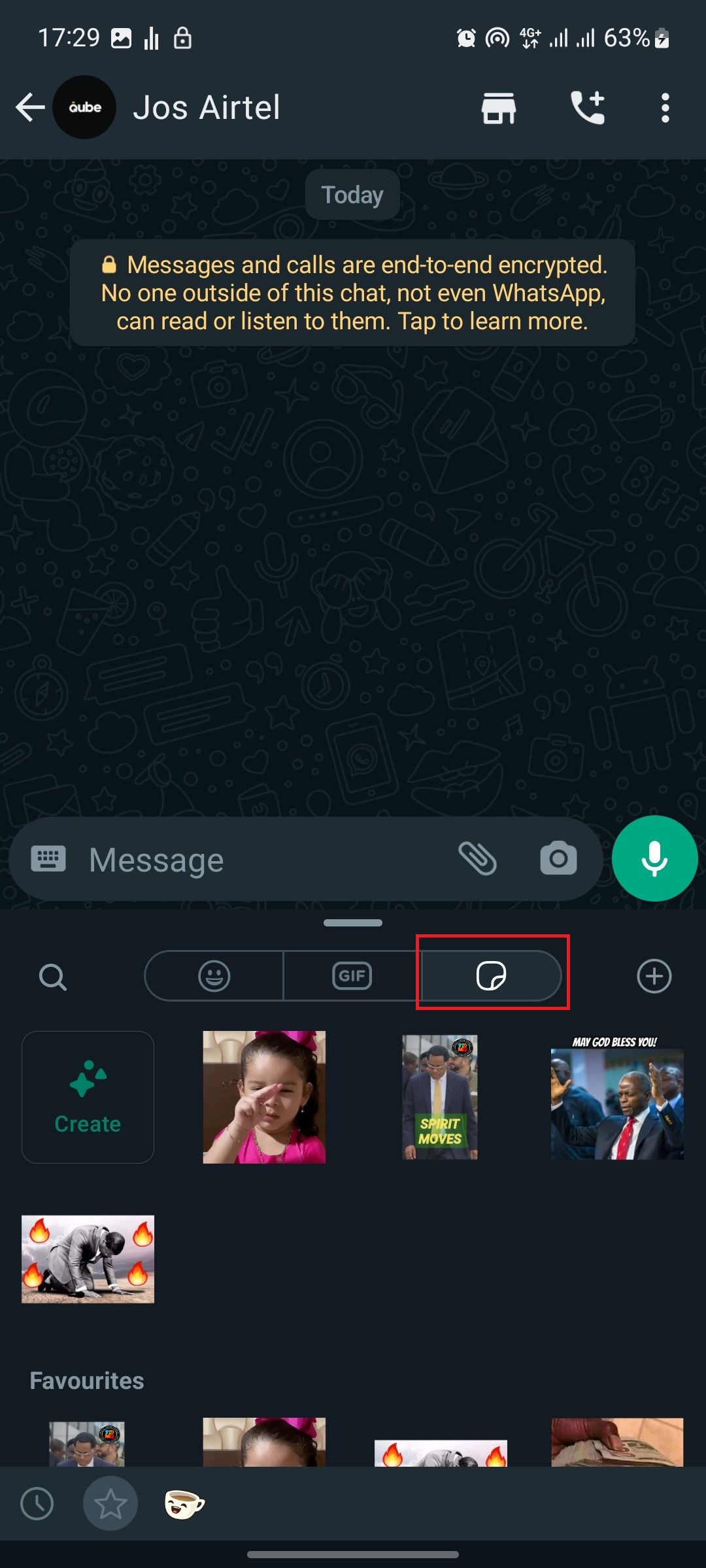The width and height of the screenshot is (706, 1568).
Task: Open the camera from the chat
Action: point(558,858)
